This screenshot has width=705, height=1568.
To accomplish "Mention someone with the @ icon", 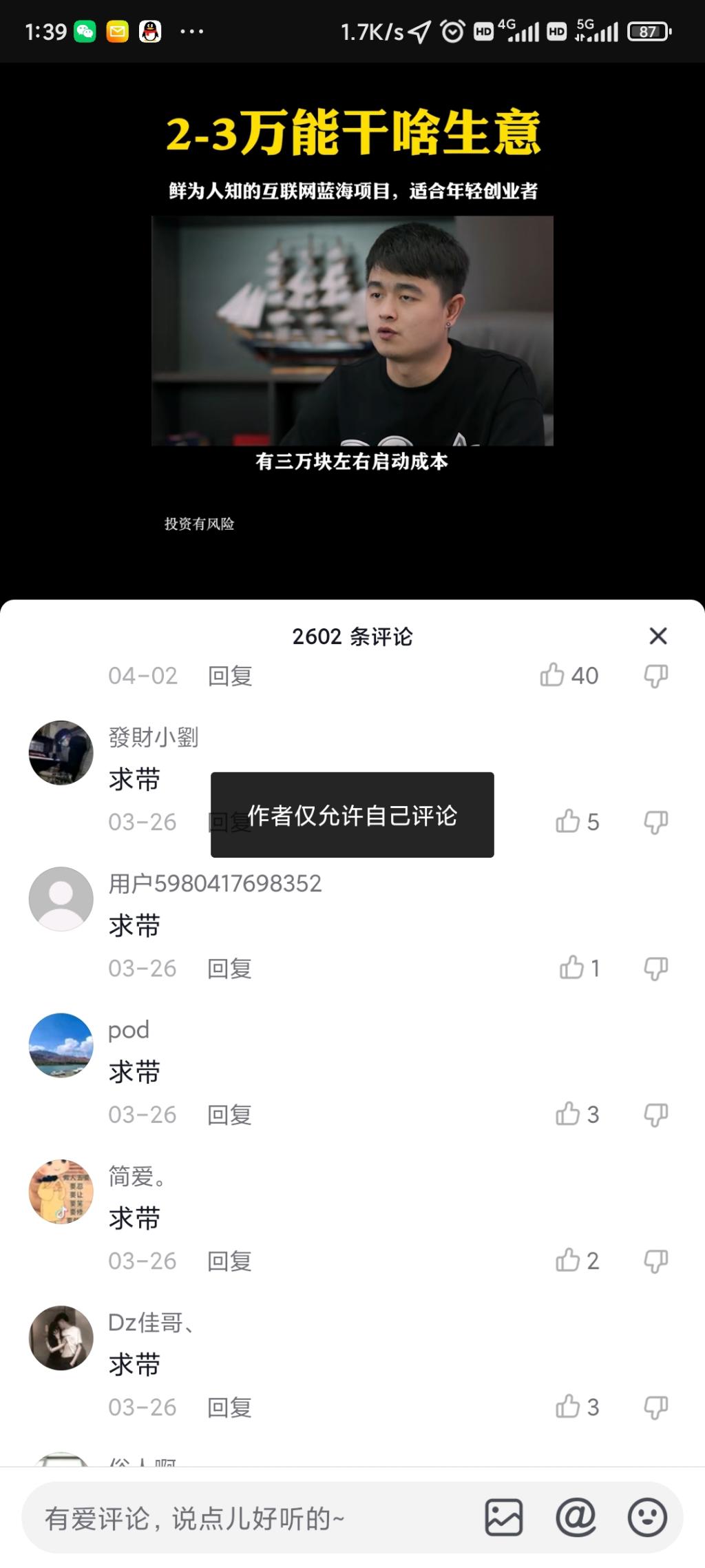I will point(576,1518).
